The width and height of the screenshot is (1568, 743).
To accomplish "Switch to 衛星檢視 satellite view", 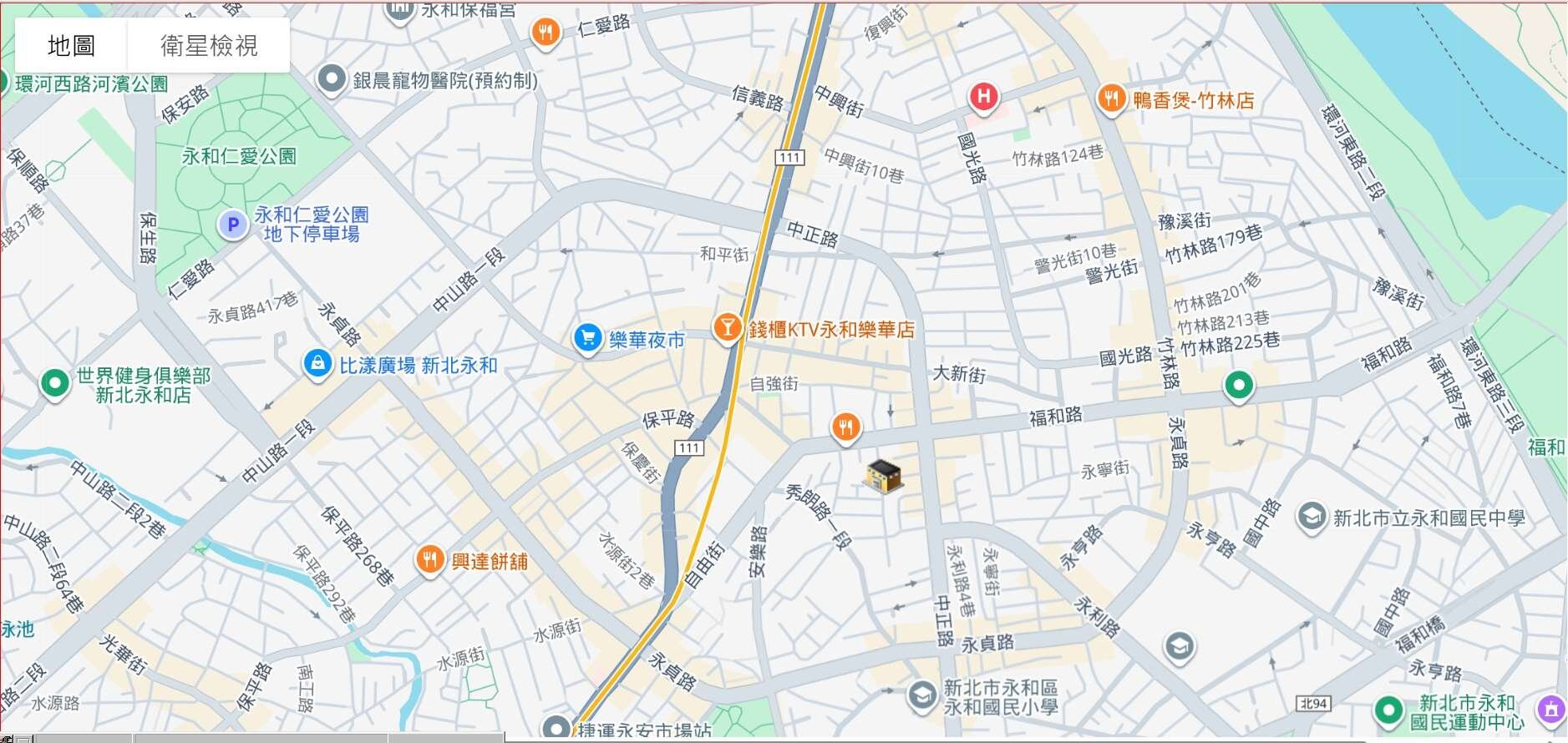I will [209, 45].
